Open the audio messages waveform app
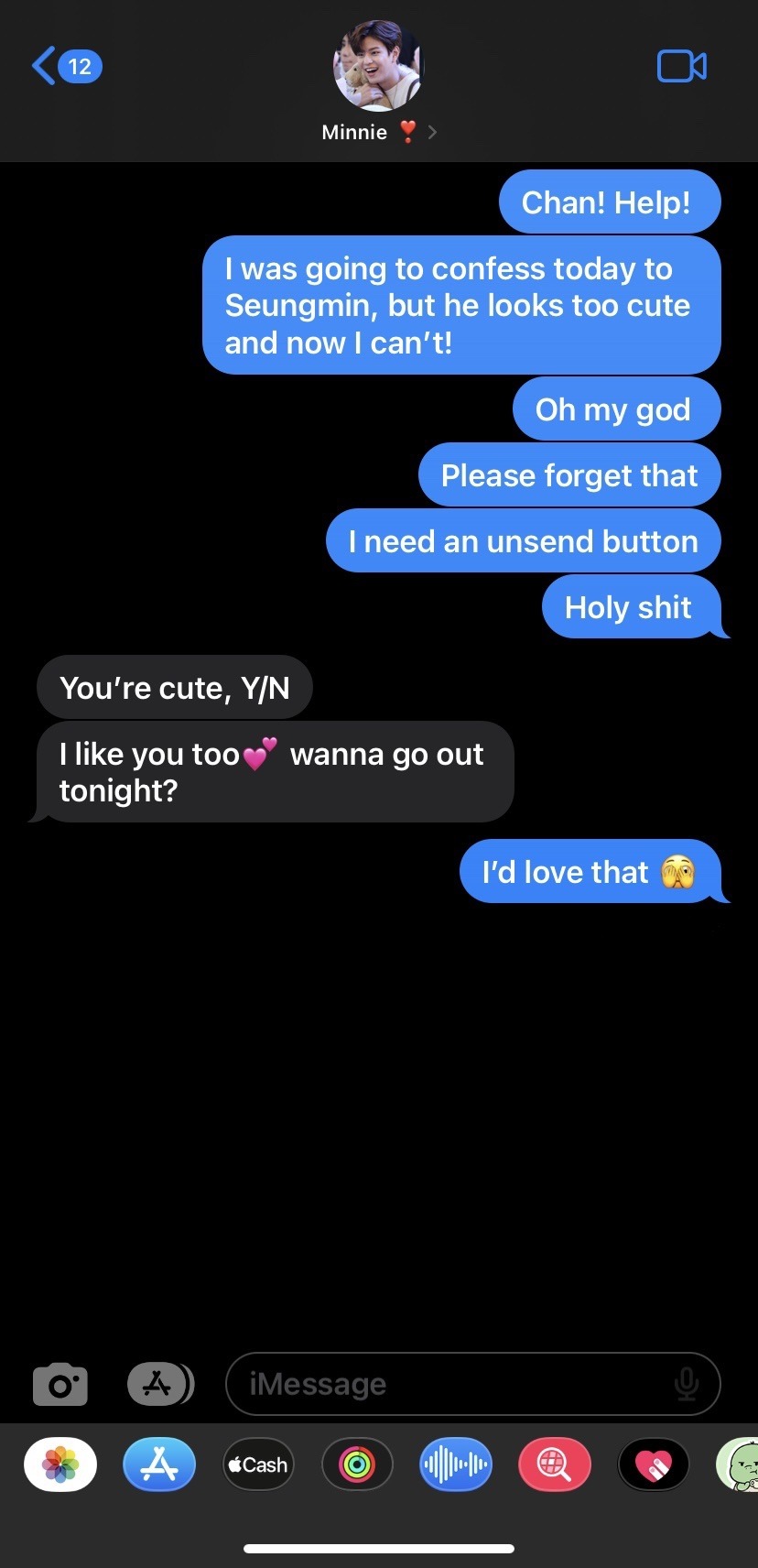Screen dimensions: 758x1568 click(456, 1465)
